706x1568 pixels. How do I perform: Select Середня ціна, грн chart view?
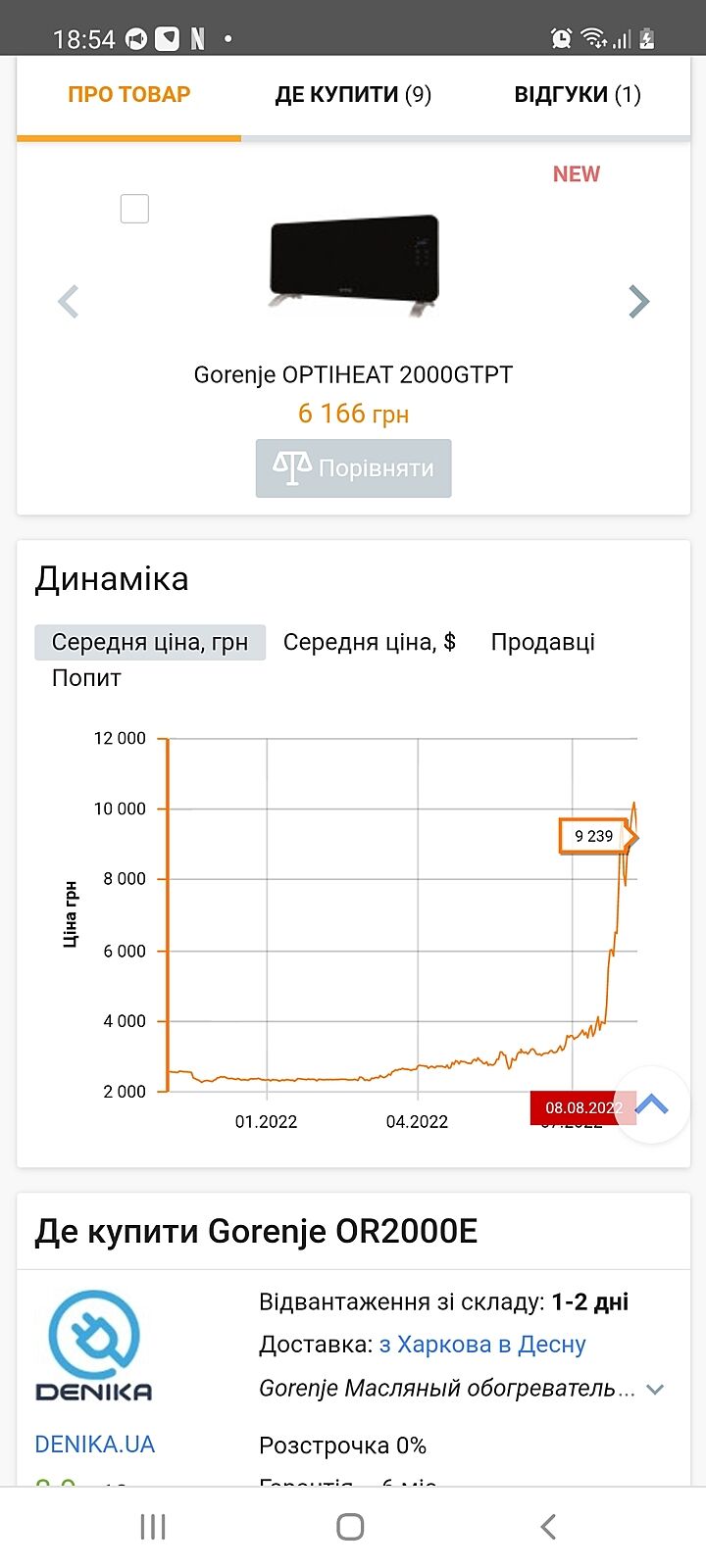(x=150, y=643)
